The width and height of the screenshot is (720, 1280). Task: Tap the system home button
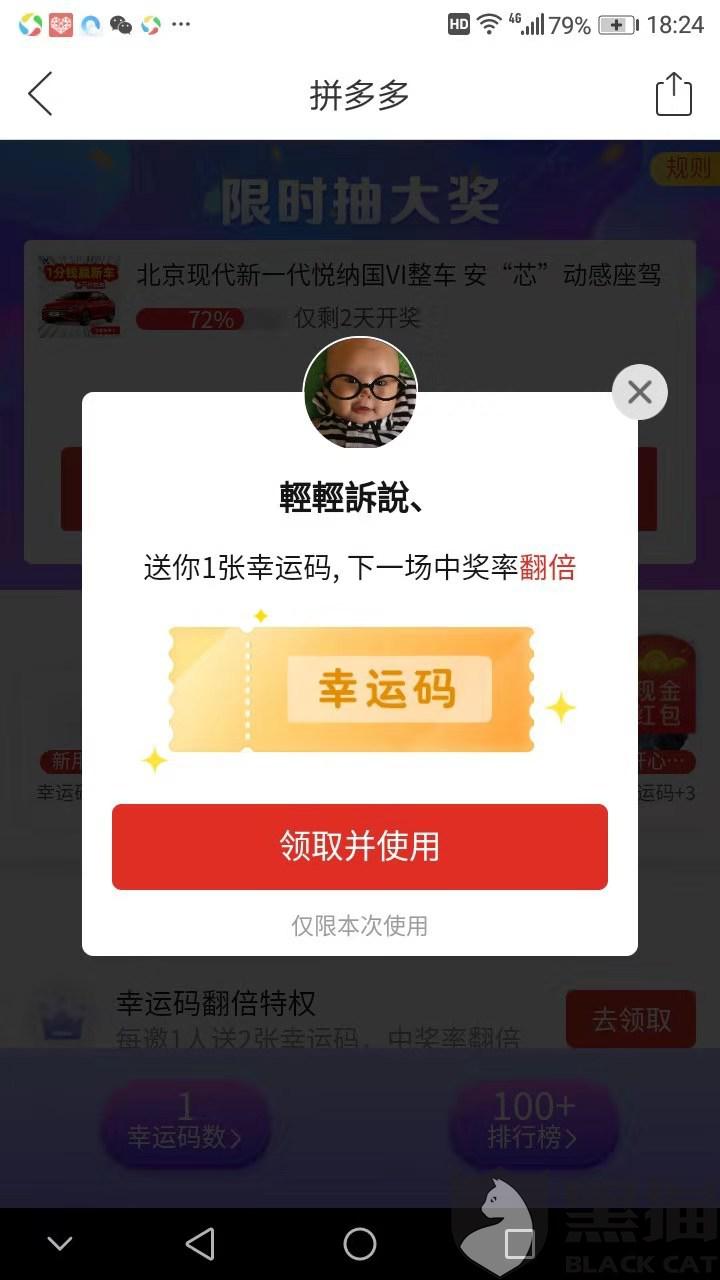(360, 1244)
